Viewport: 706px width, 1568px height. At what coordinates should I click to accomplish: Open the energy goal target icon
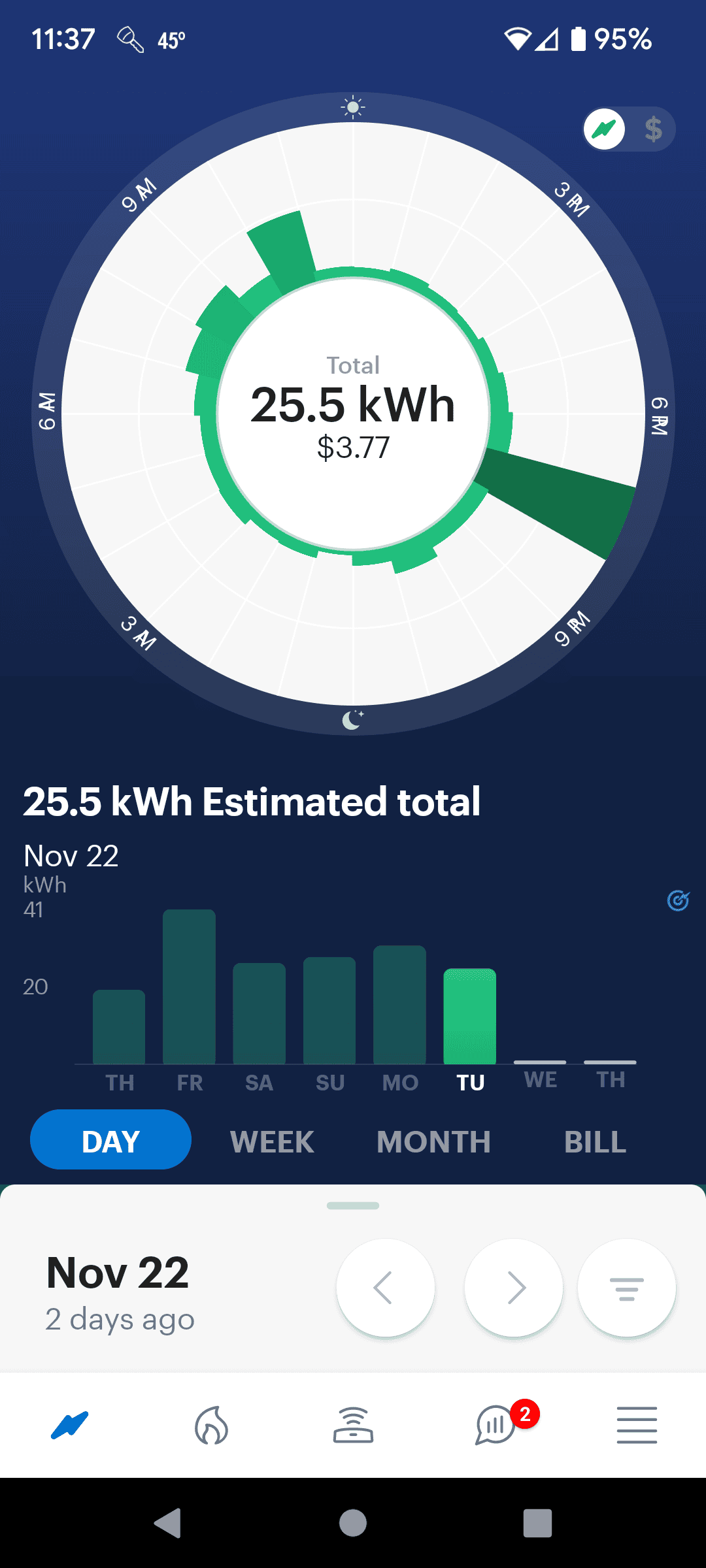[x=678, y=900]
